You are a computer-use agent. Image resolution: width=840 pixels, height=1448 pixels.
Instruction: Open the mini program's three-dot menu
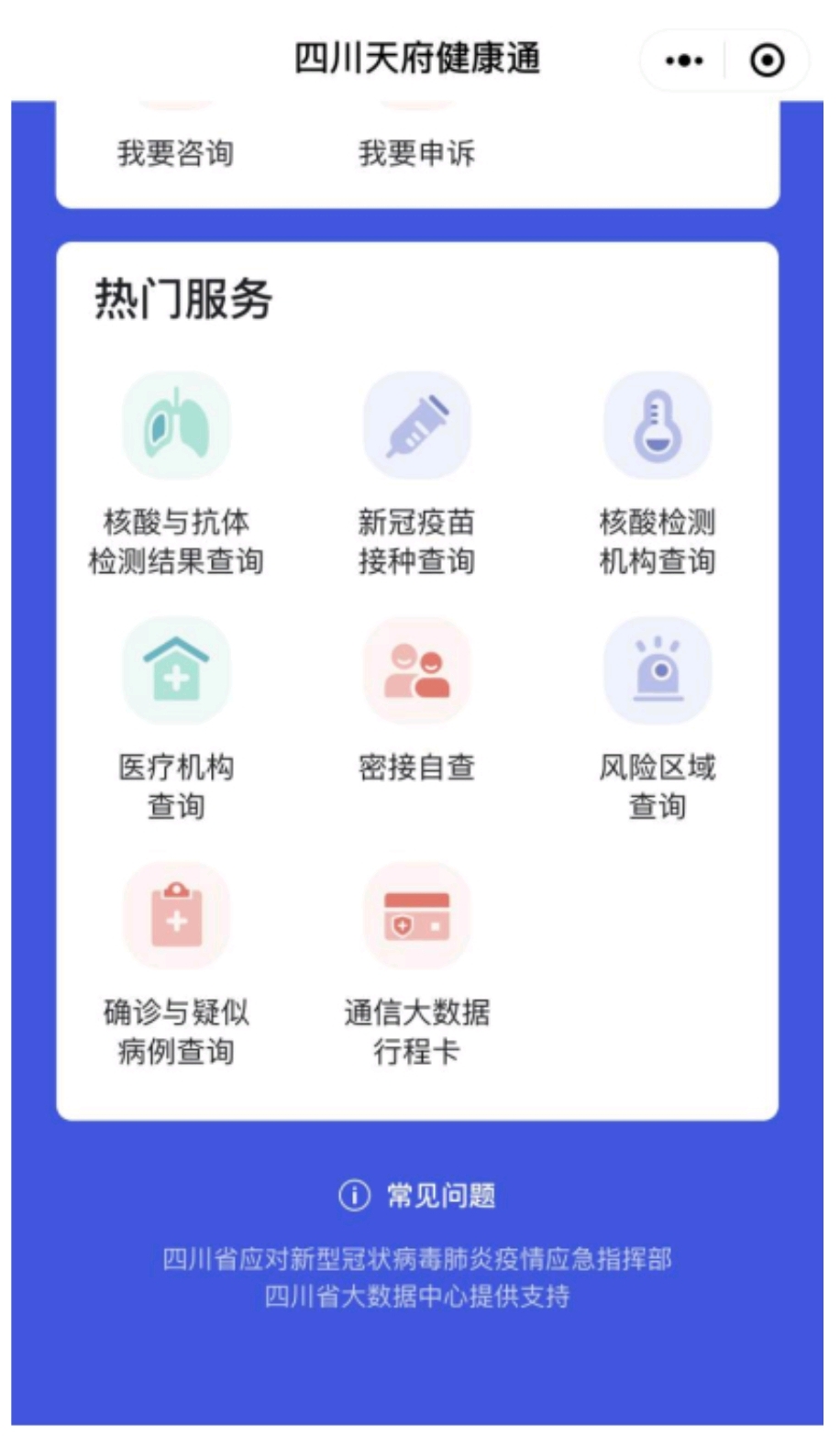point(684,61)
